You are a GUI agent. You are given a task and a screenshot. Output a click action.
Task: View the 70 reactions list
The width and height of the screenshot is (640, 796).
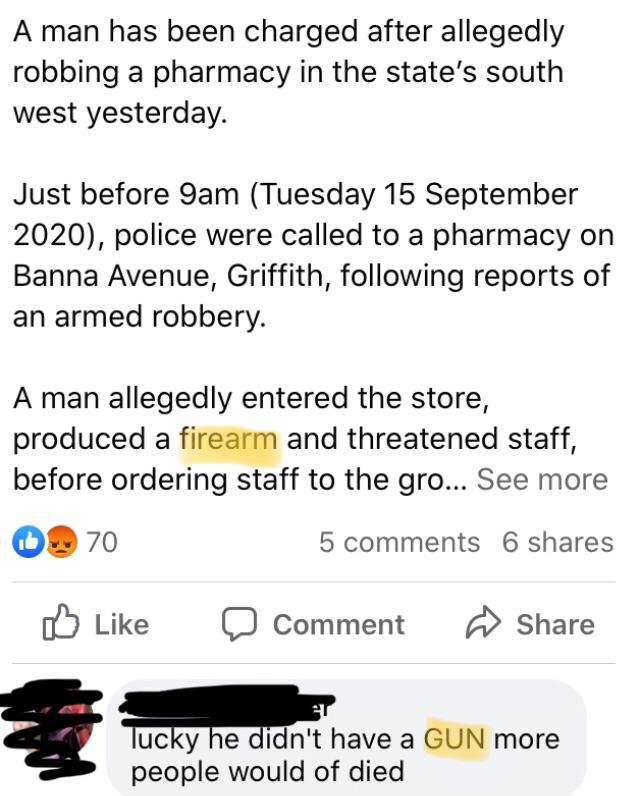(x=66, y=542)
